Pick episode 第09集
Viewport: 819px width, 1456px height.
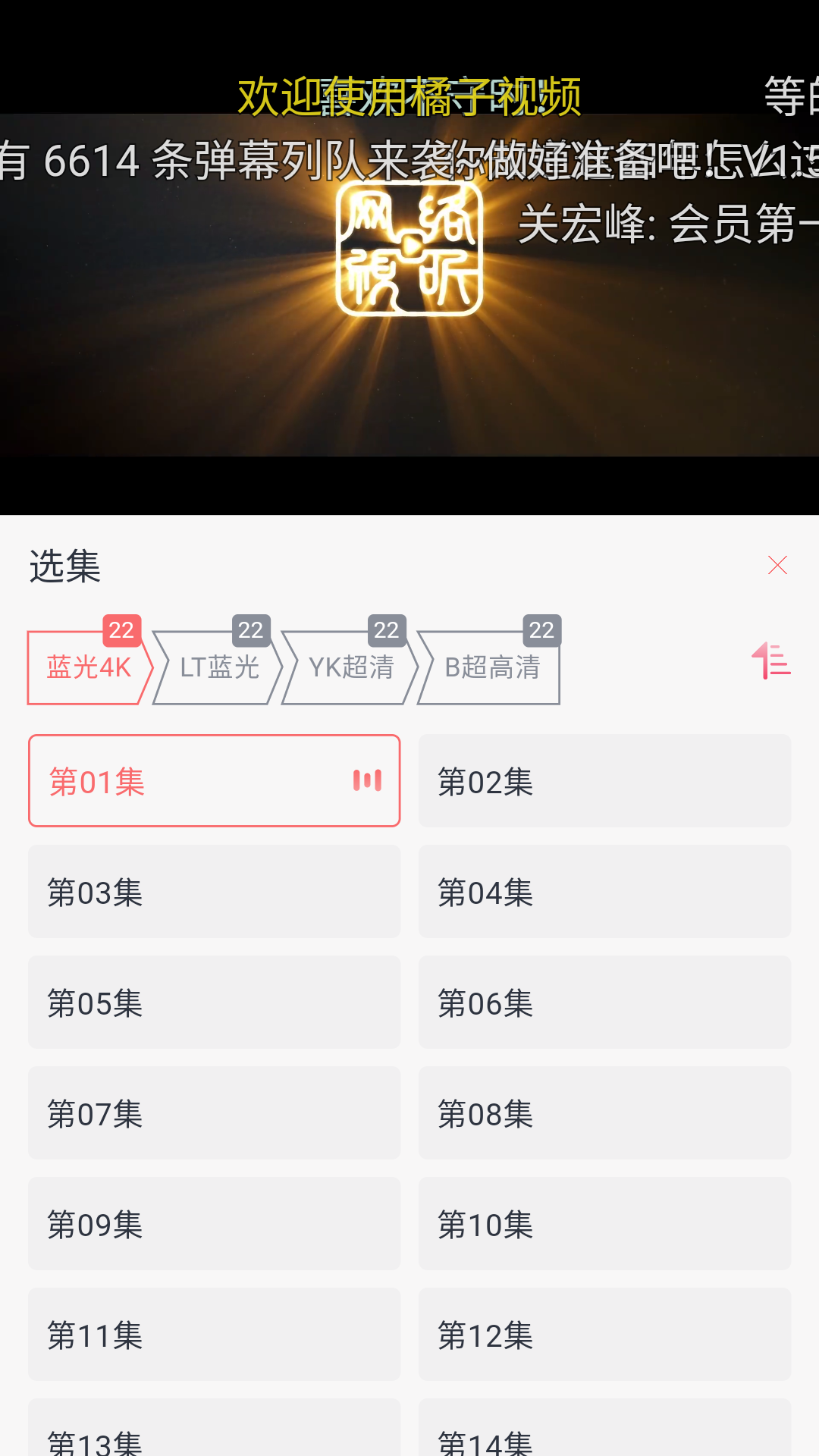click(214, 1223)
